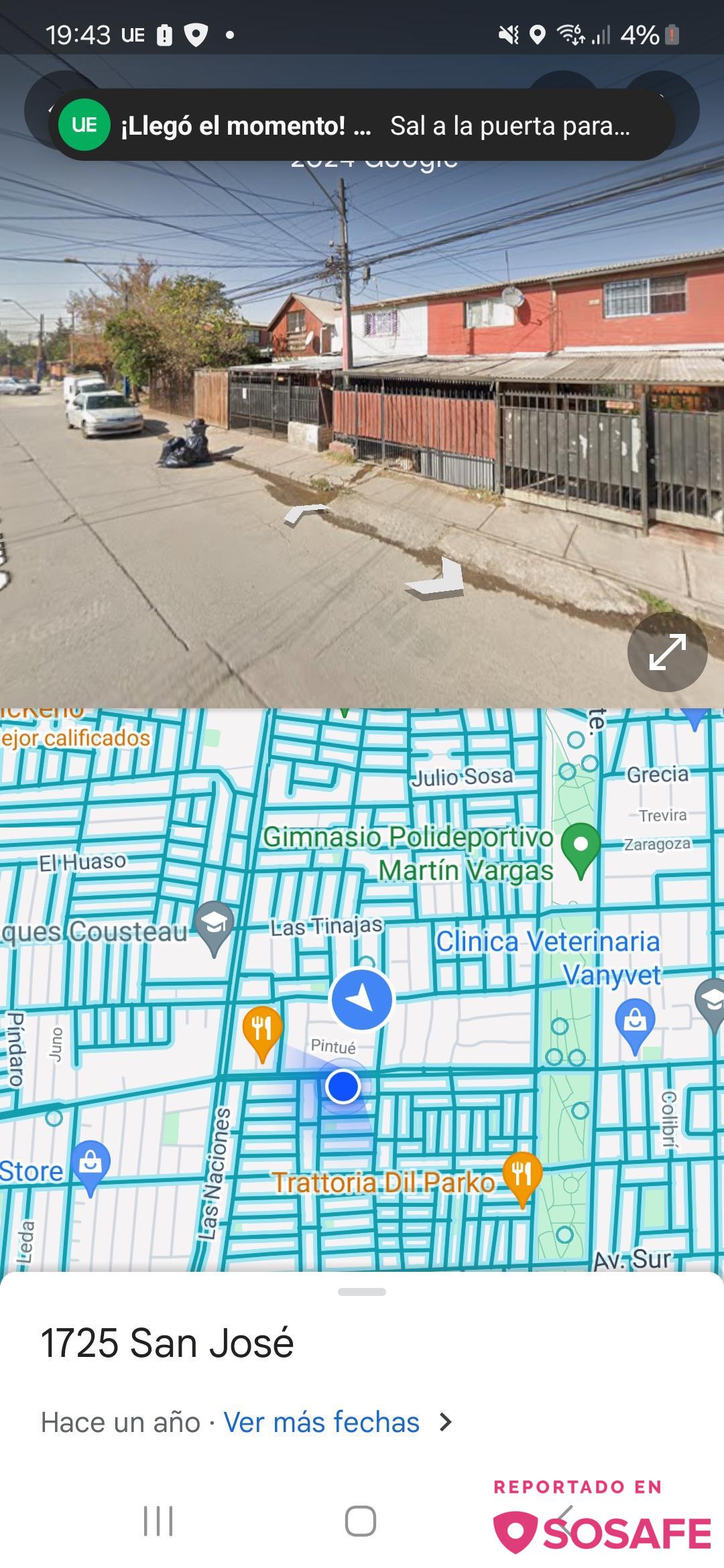Expand Street View to full screen
Image resolution: width=724 pixels, height=1568 pixels.
click(667, 651)
